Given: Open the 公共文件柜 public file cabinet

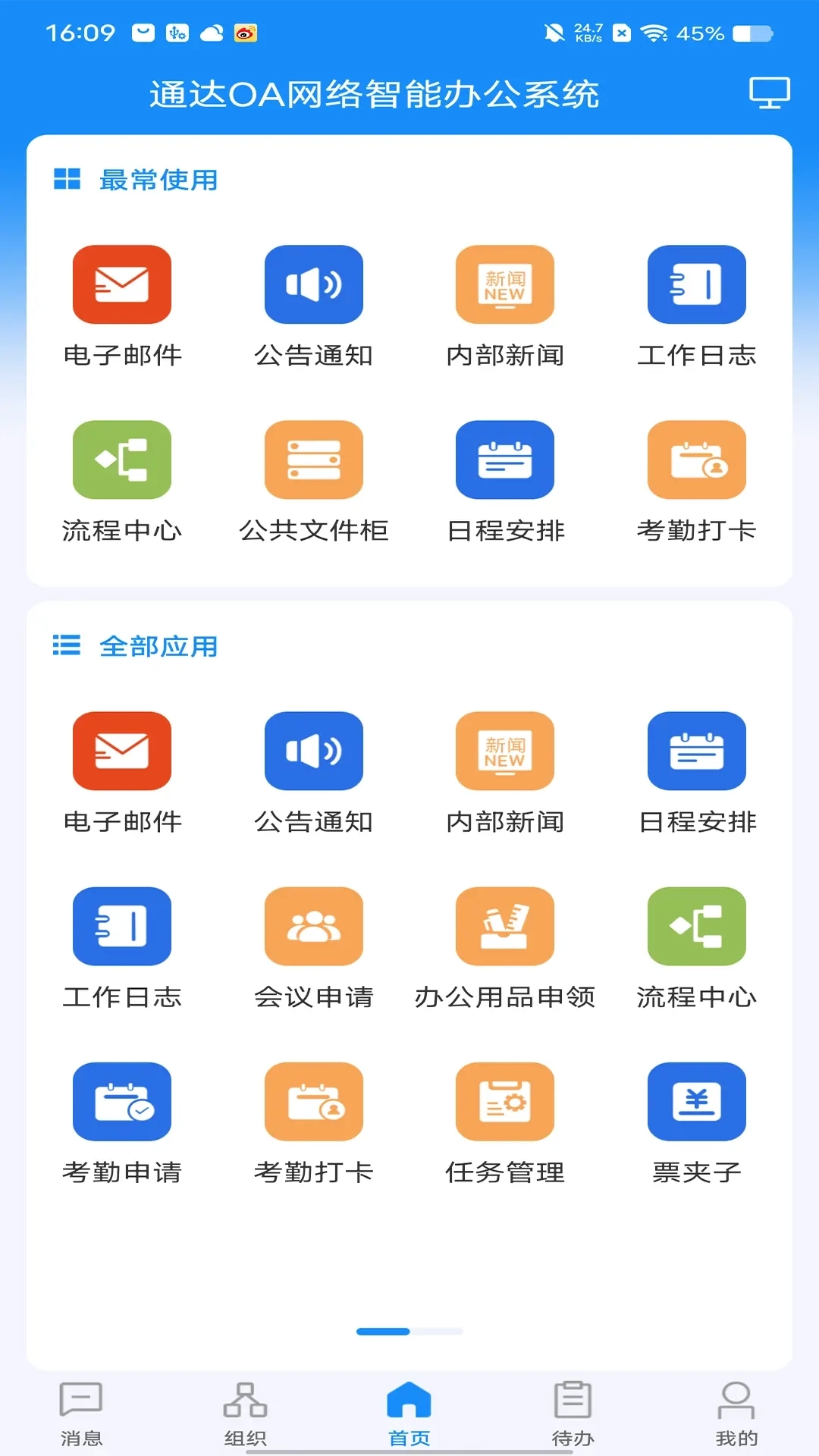Looking at the screenshot, I should [x=313, y=460].
